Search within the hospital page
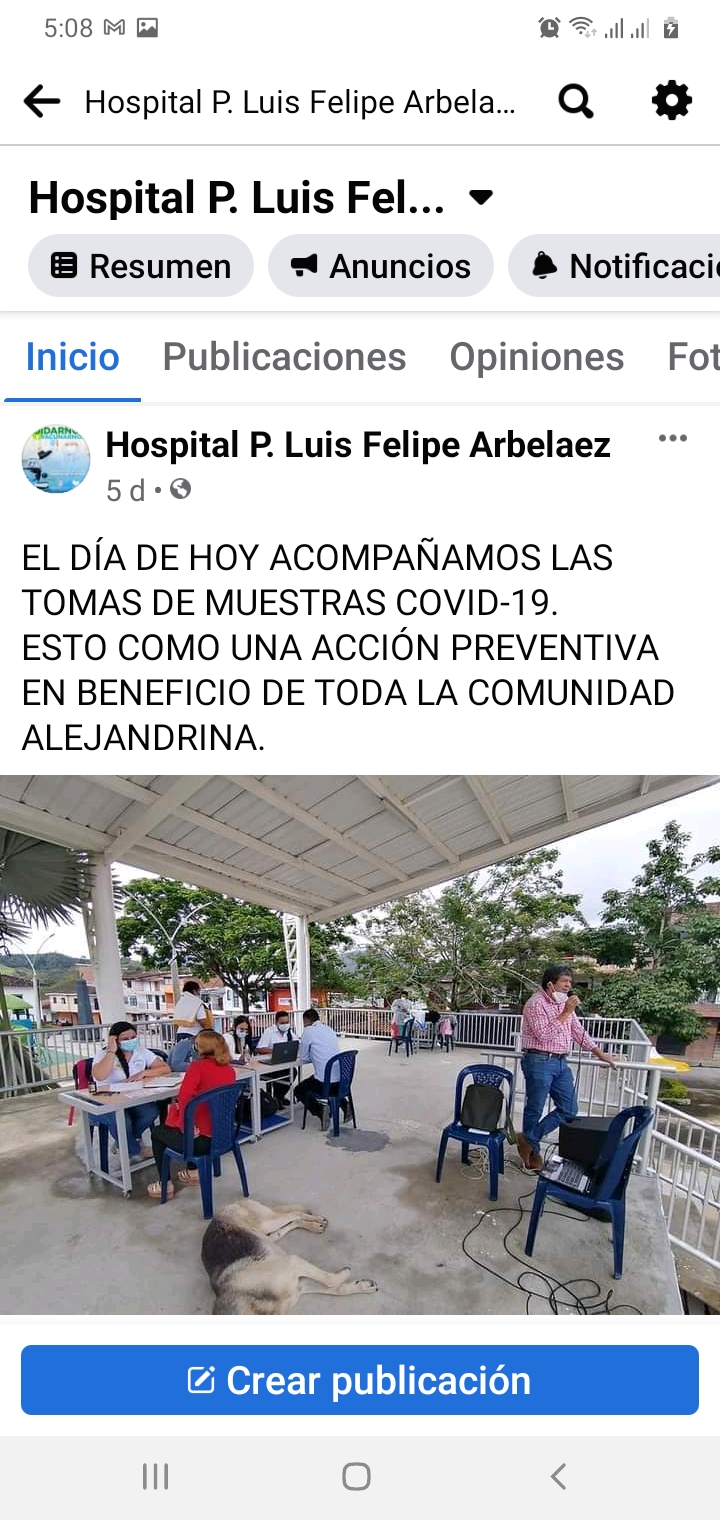The width and height of the screenshot is (720, 1520). 576,101
